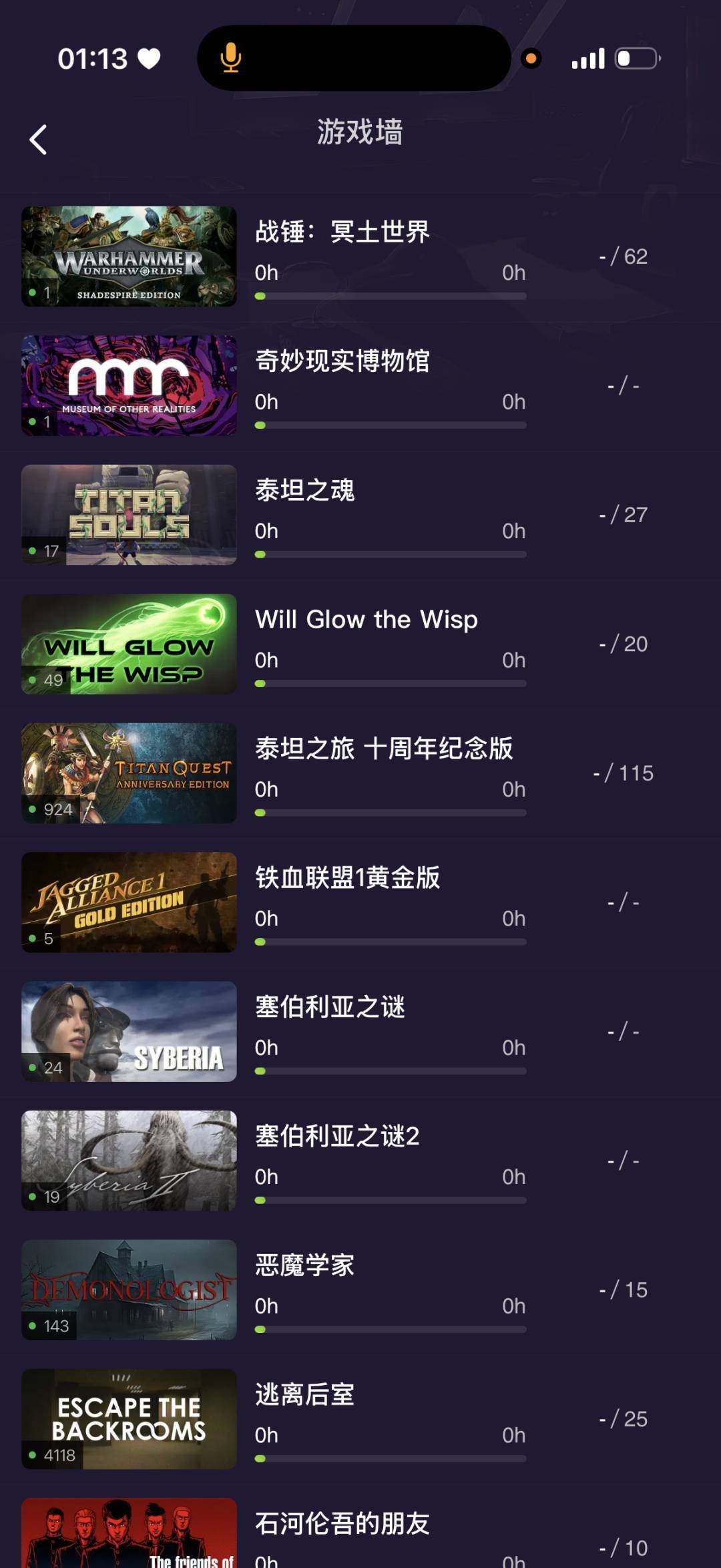Tap the green dot badge on Syberia entry
721x1568 pixels.
31,1067
